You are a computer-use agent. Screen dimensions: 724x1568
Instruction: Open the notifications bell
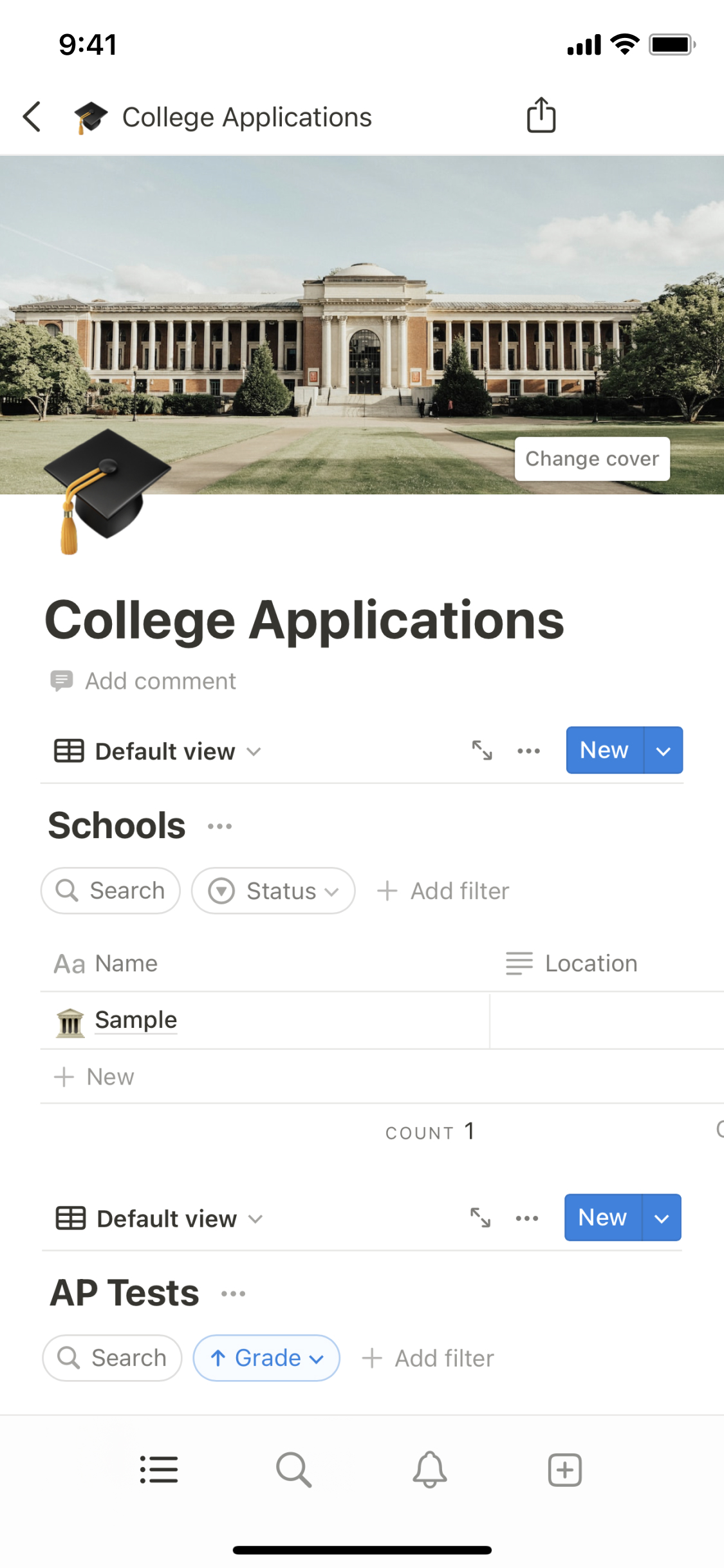(x=429, y=1470)
